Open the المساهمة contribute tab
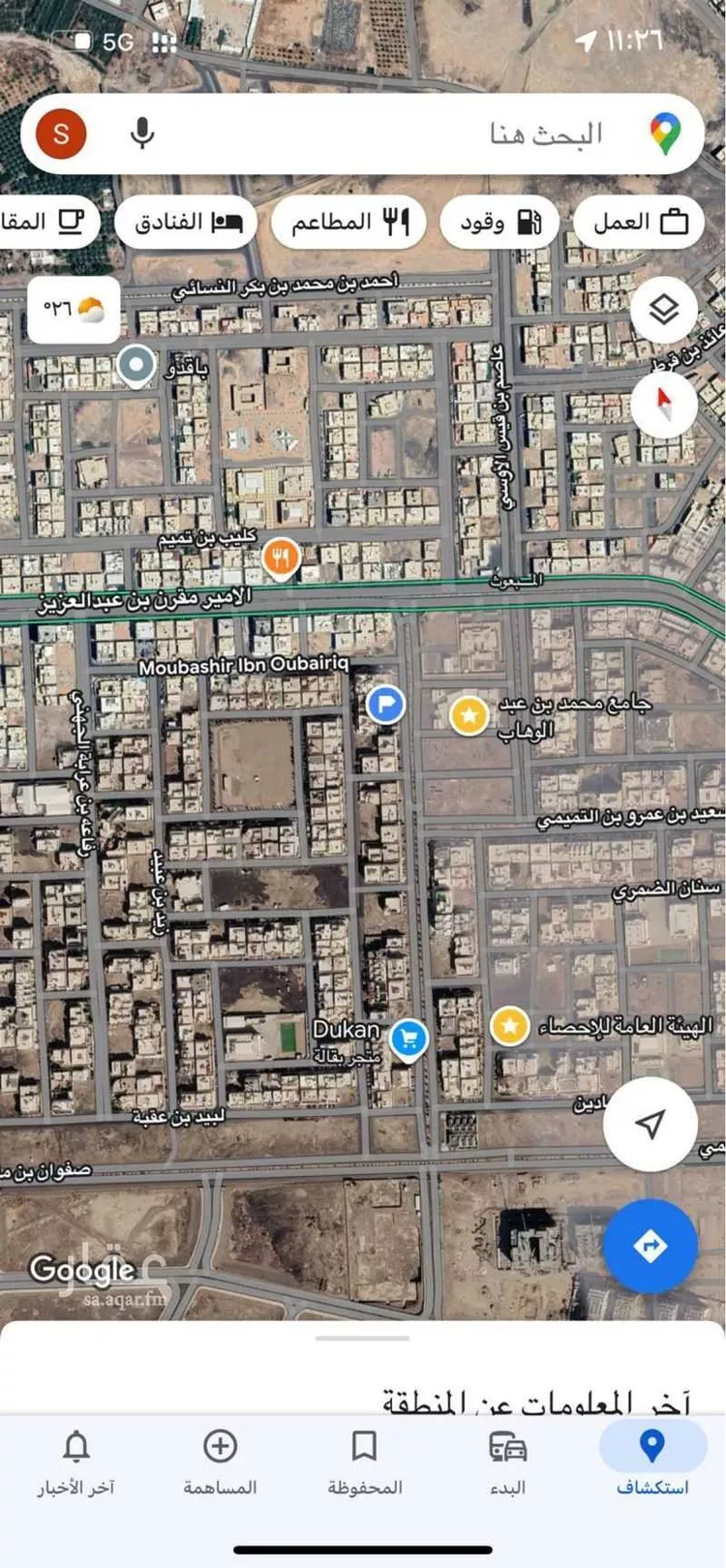This screenshot has width=726, height=1568. (220, 1463)
